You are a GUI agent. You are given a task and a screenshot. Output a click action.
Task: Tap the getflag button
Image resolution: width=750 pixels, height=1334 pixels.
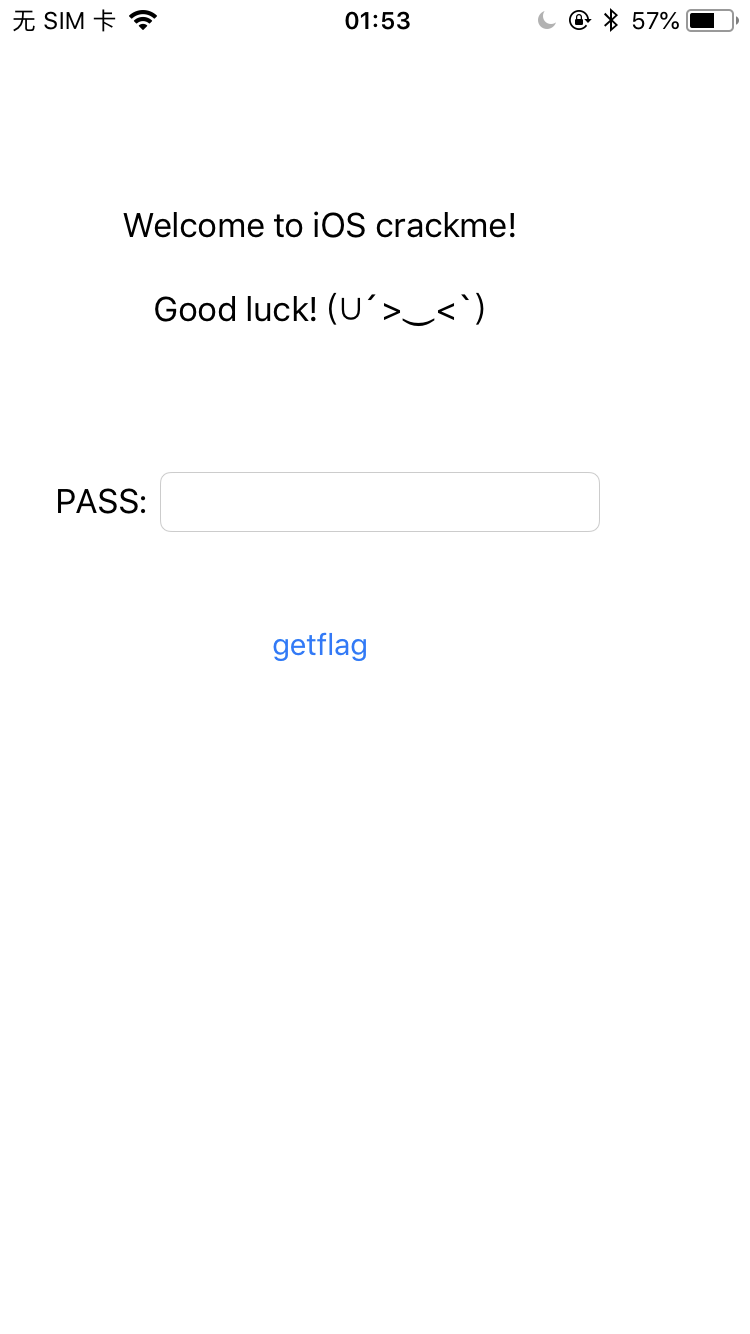[x=320, y=646]
